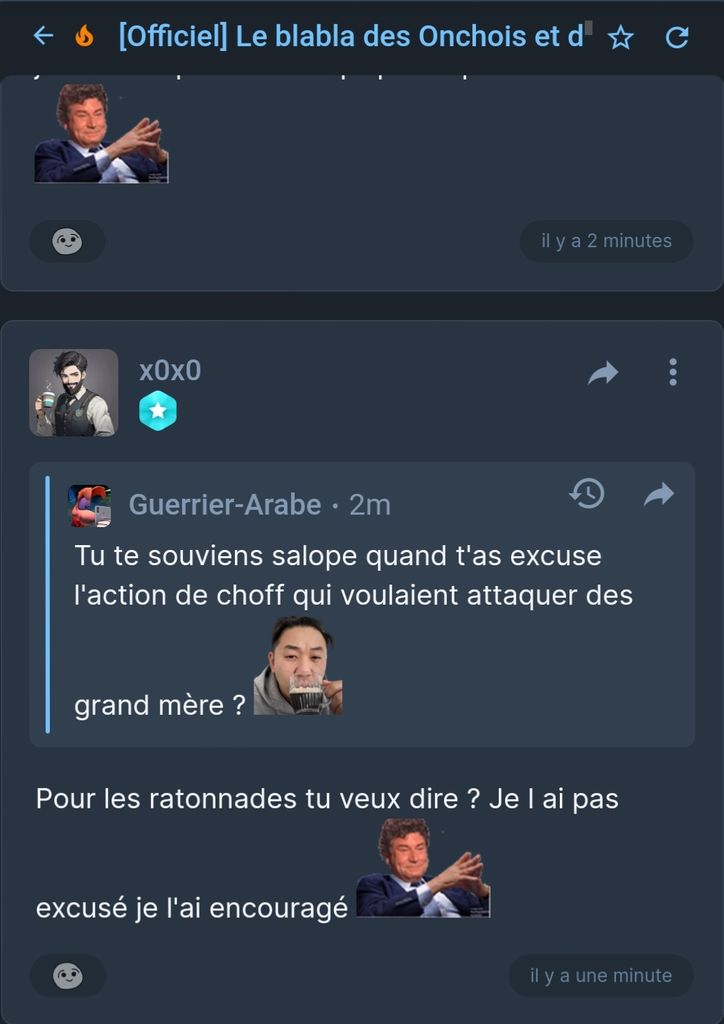Viewport: 724px width, 1024px height.
Task: Add reaction to the post from 2 minutes ago
Action: pyautogui.click(x=67, y=241)
